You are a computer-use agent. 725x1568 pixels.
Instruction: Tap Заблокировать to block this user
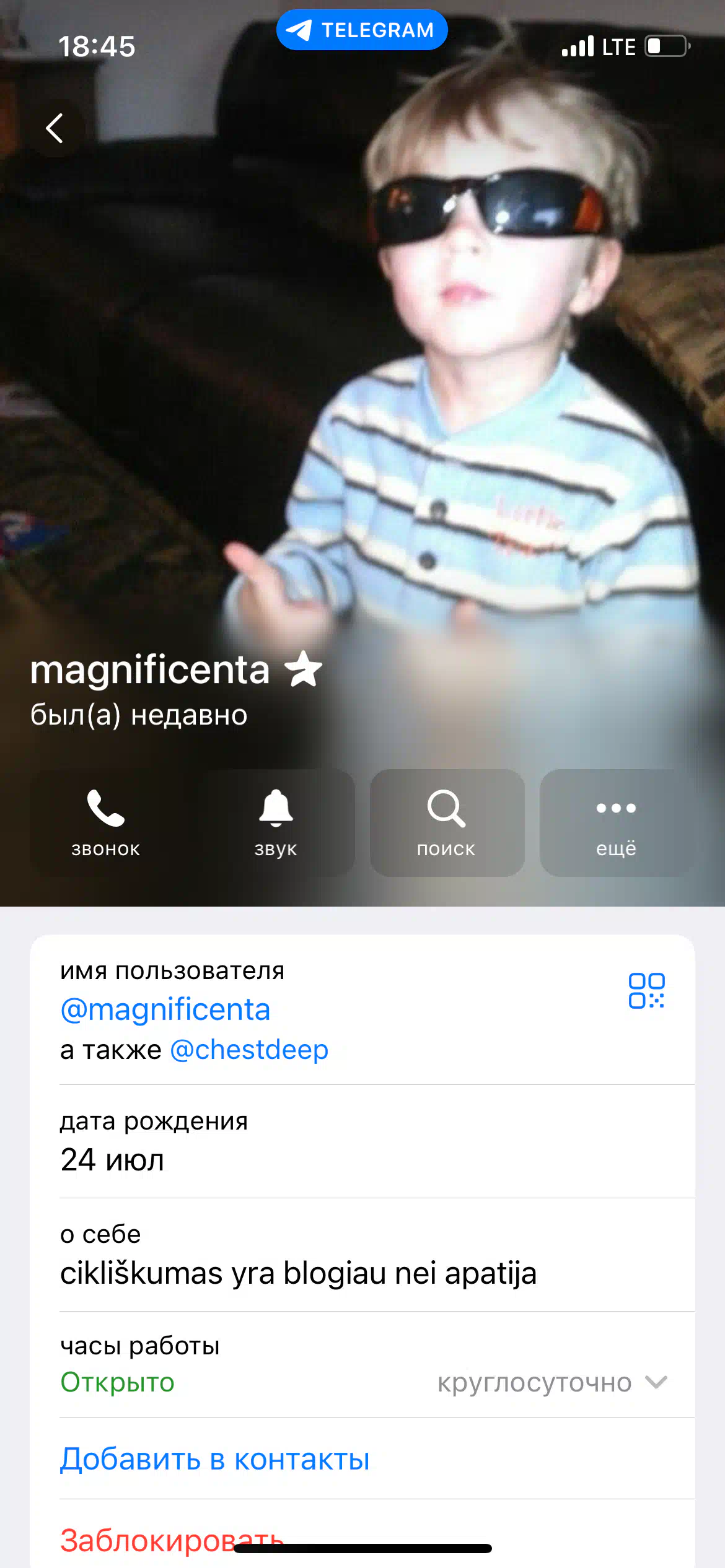(172, 1540)
